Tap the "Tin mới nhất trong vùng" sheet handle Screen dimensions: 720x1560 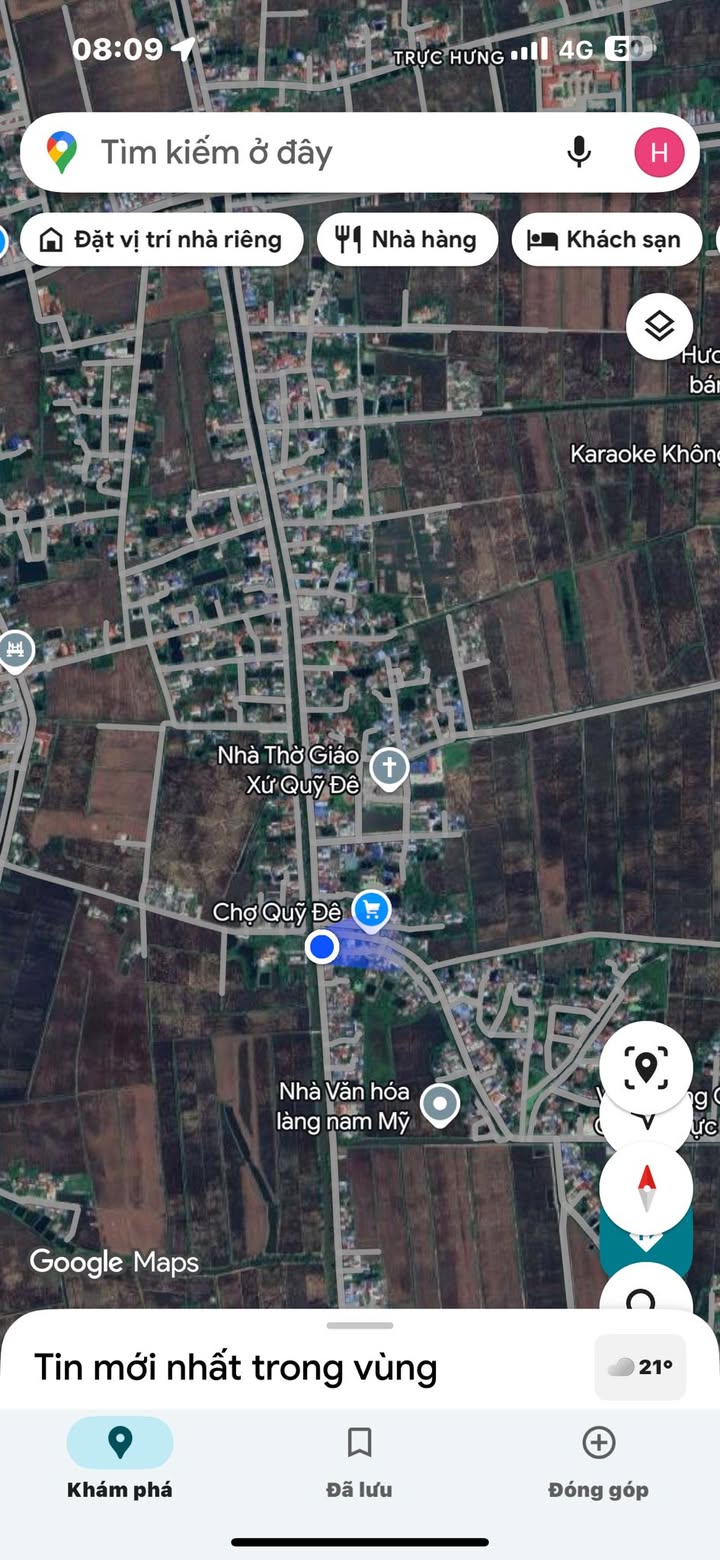[x=360, y=1325]
